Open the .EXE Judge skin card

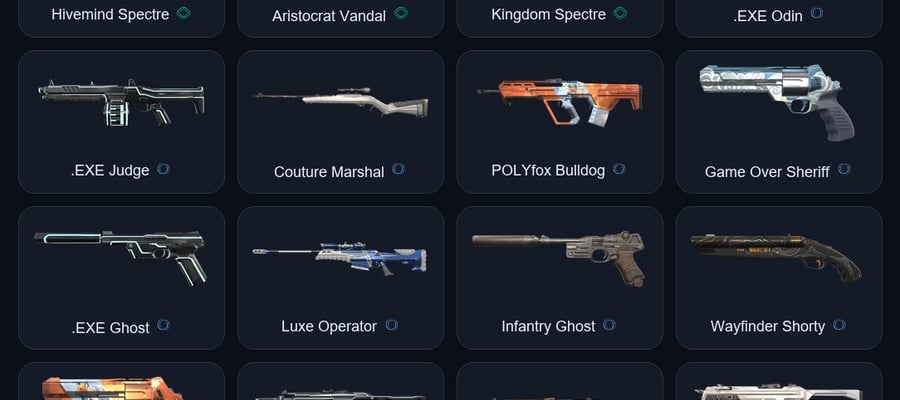coord(121,122)
